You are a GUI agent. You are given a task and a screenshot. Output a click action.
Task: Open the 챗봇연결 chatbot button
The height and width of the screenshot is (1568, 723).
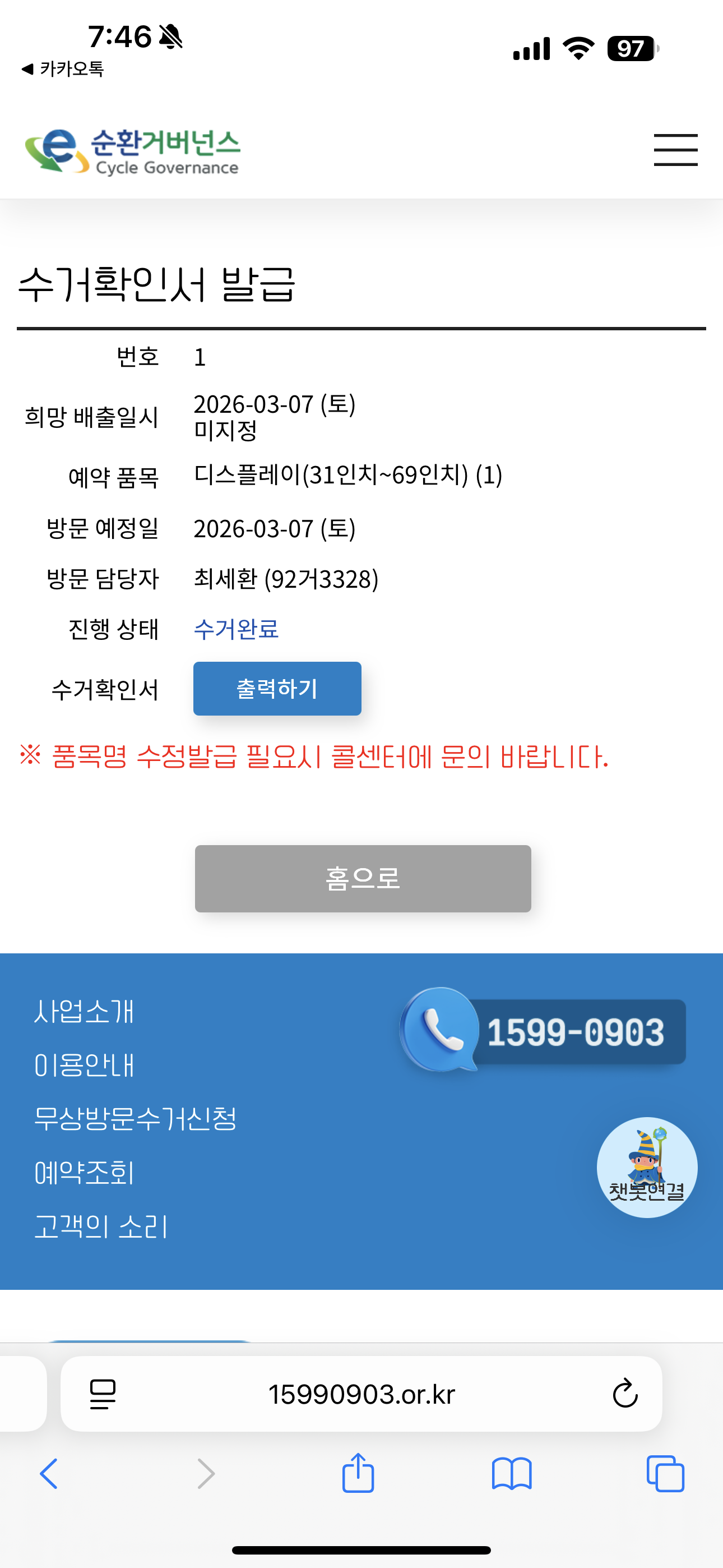pyautogui.click(x=646, y=1167)
